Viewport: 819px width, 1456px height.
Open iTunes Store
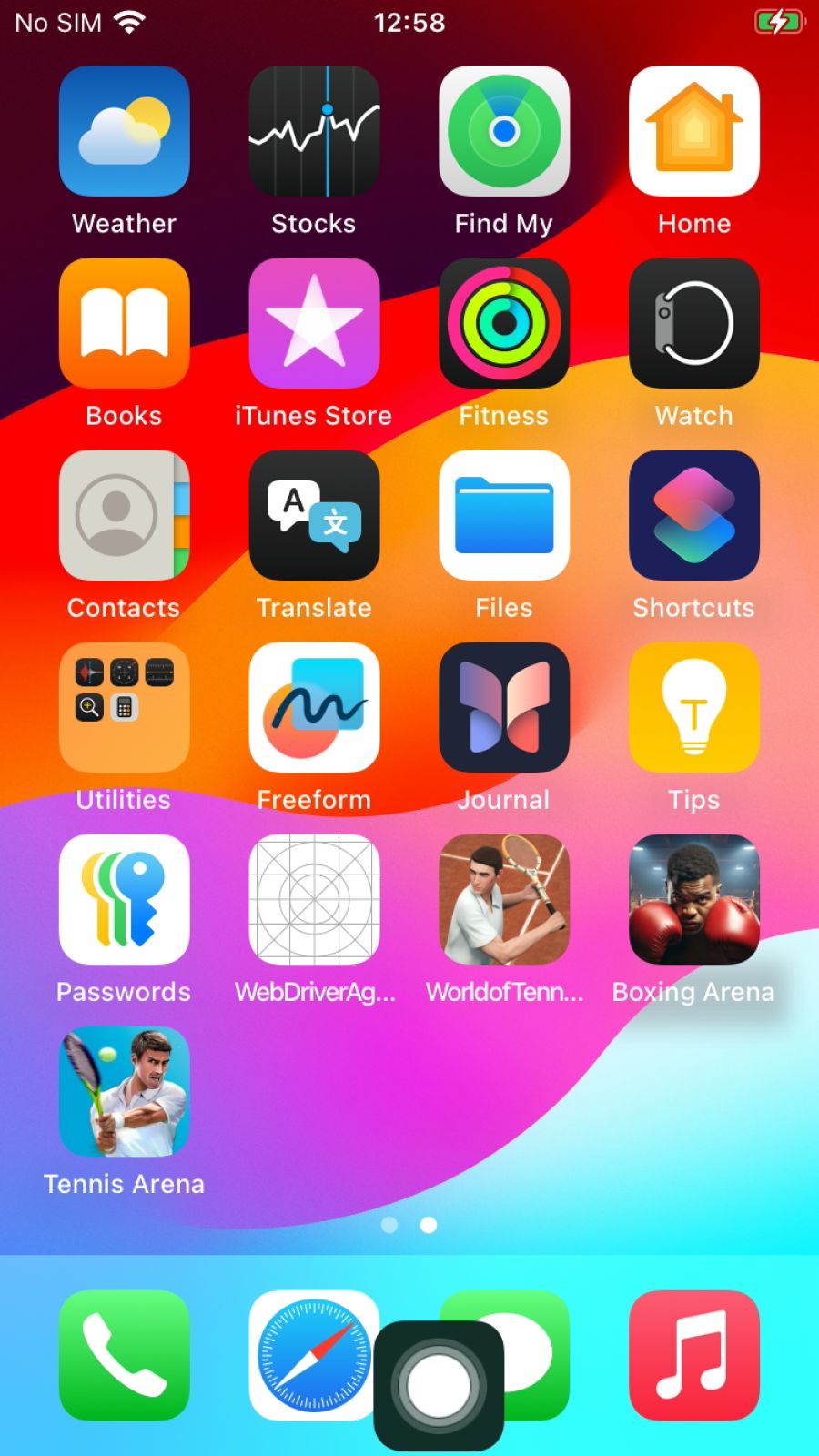[314, 323]
